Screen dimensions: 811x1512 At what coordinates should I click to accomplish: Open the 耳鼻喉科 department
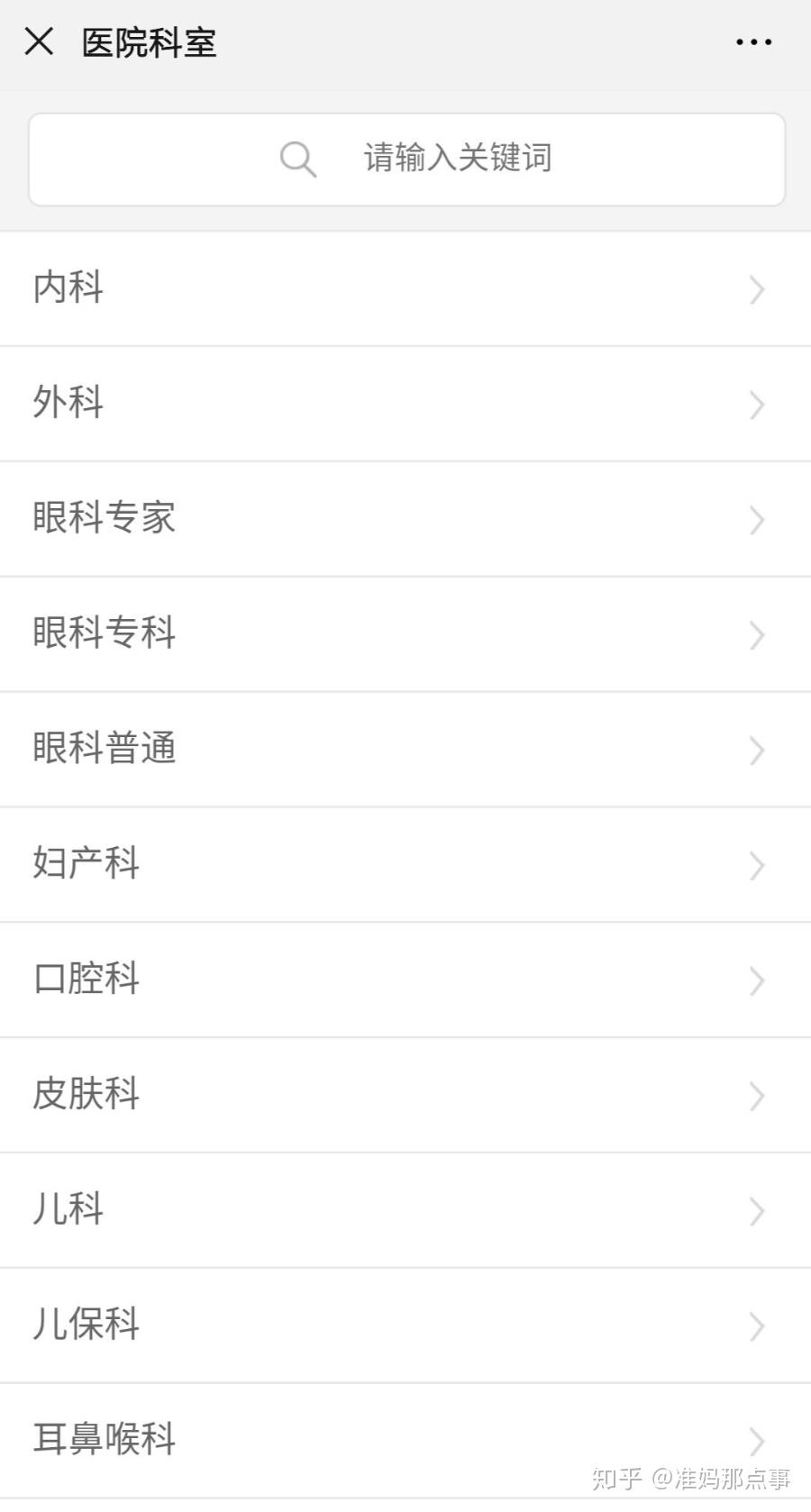(405, 1440)
